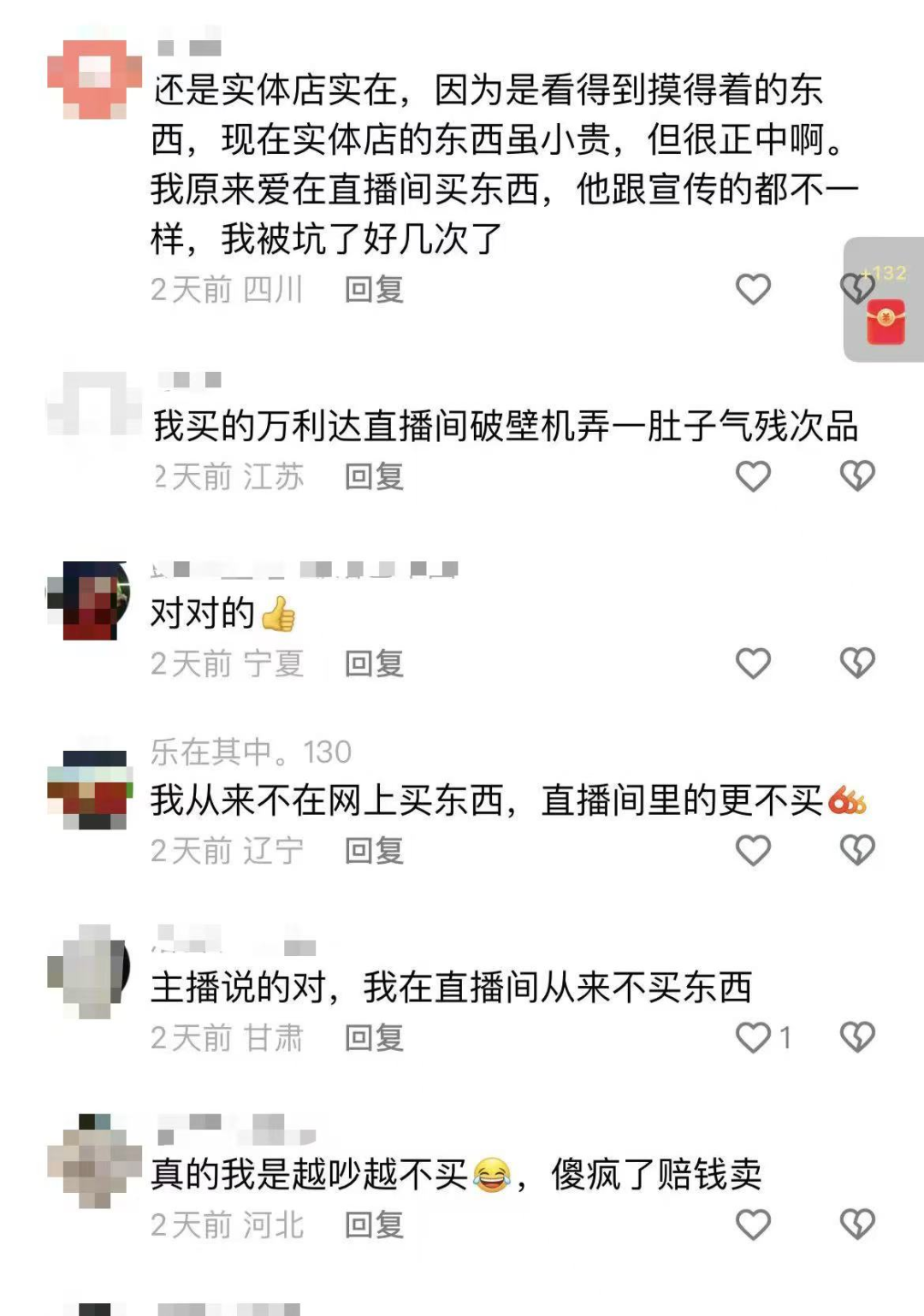Toggle like on the Liaoning comment

752,850
